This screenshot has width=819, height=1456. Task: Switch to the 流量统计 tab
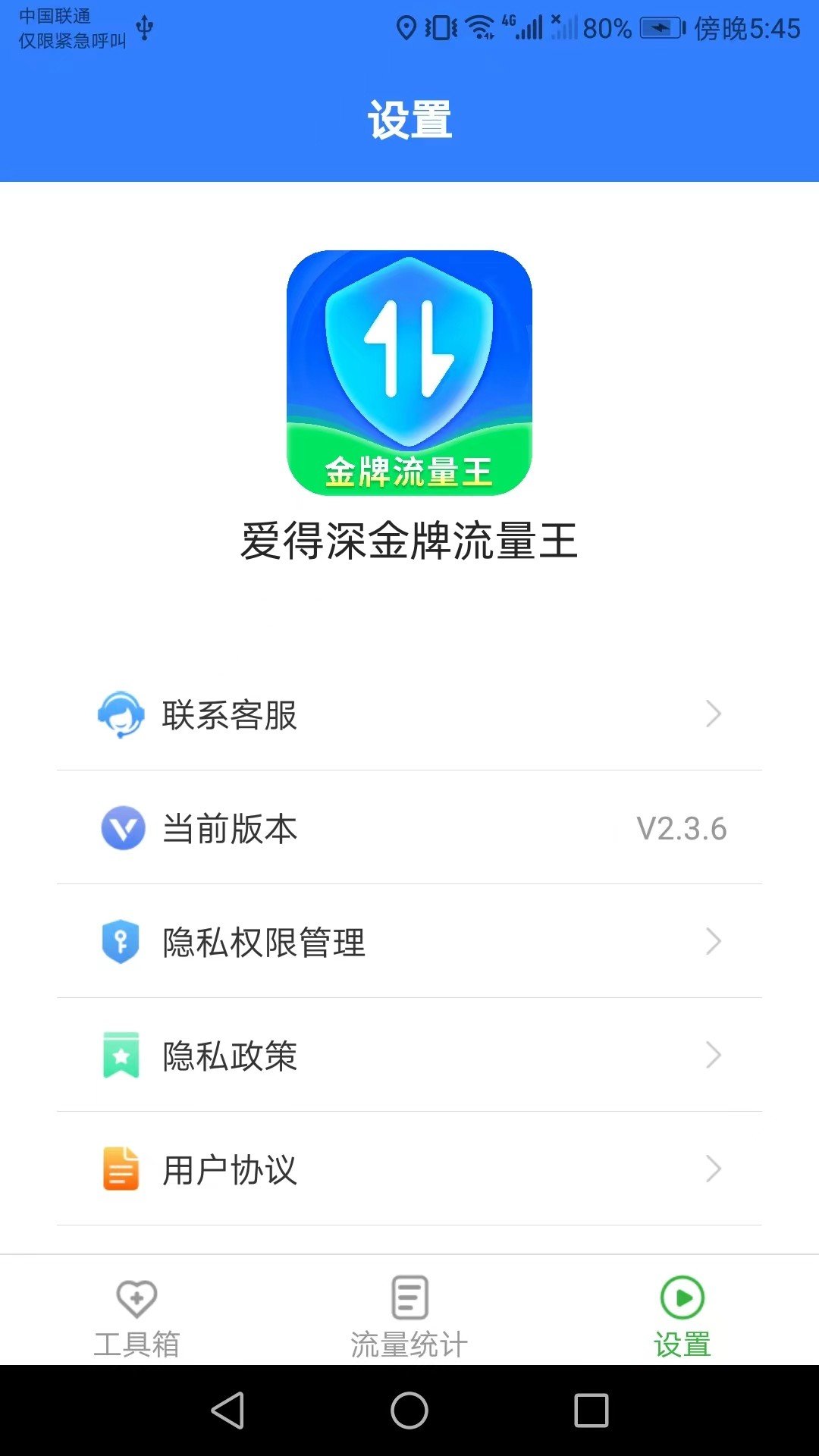pyautogui.click(x=409, y=1316)
